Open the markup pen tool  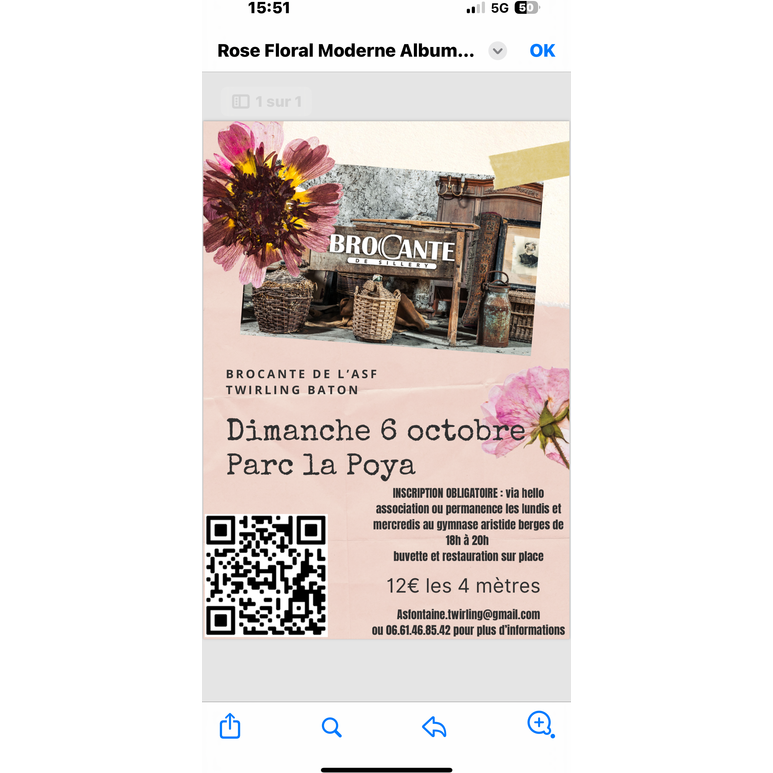click(540, 725)
